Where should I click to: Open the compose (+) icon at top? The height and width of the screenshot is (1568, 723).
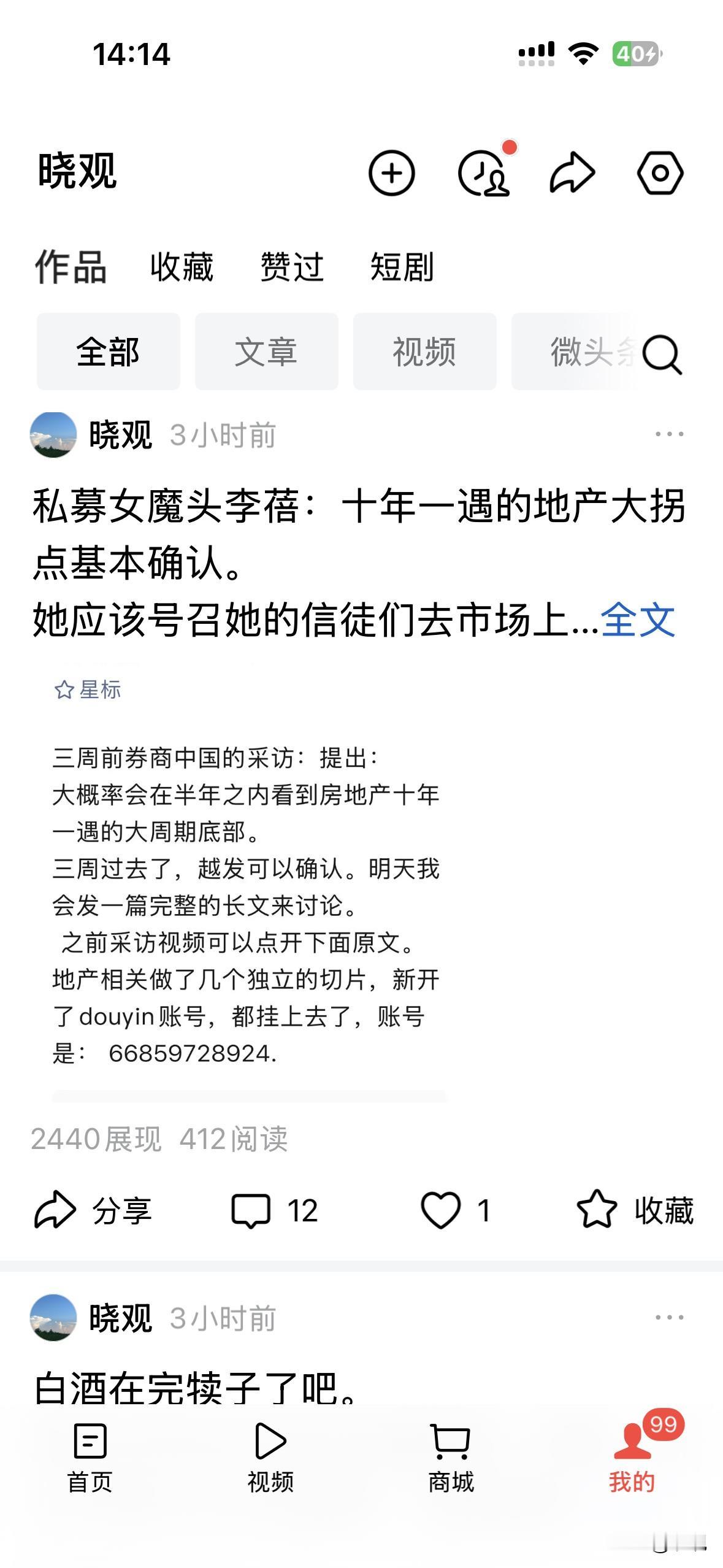pyautogui.click(x=393, y=174)
